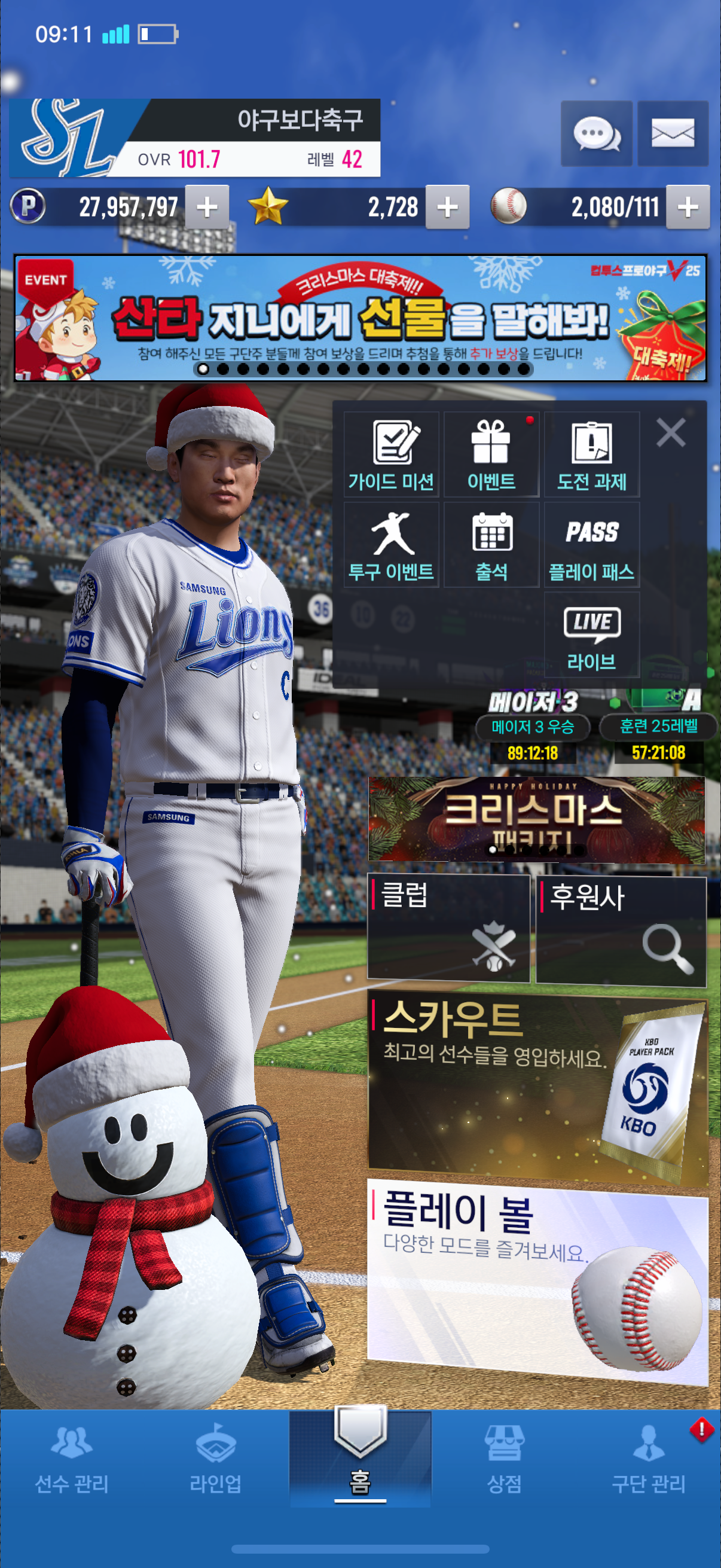721x1568 pixels.
Task: Open the 클럽 card
Action: coord(448,928)
